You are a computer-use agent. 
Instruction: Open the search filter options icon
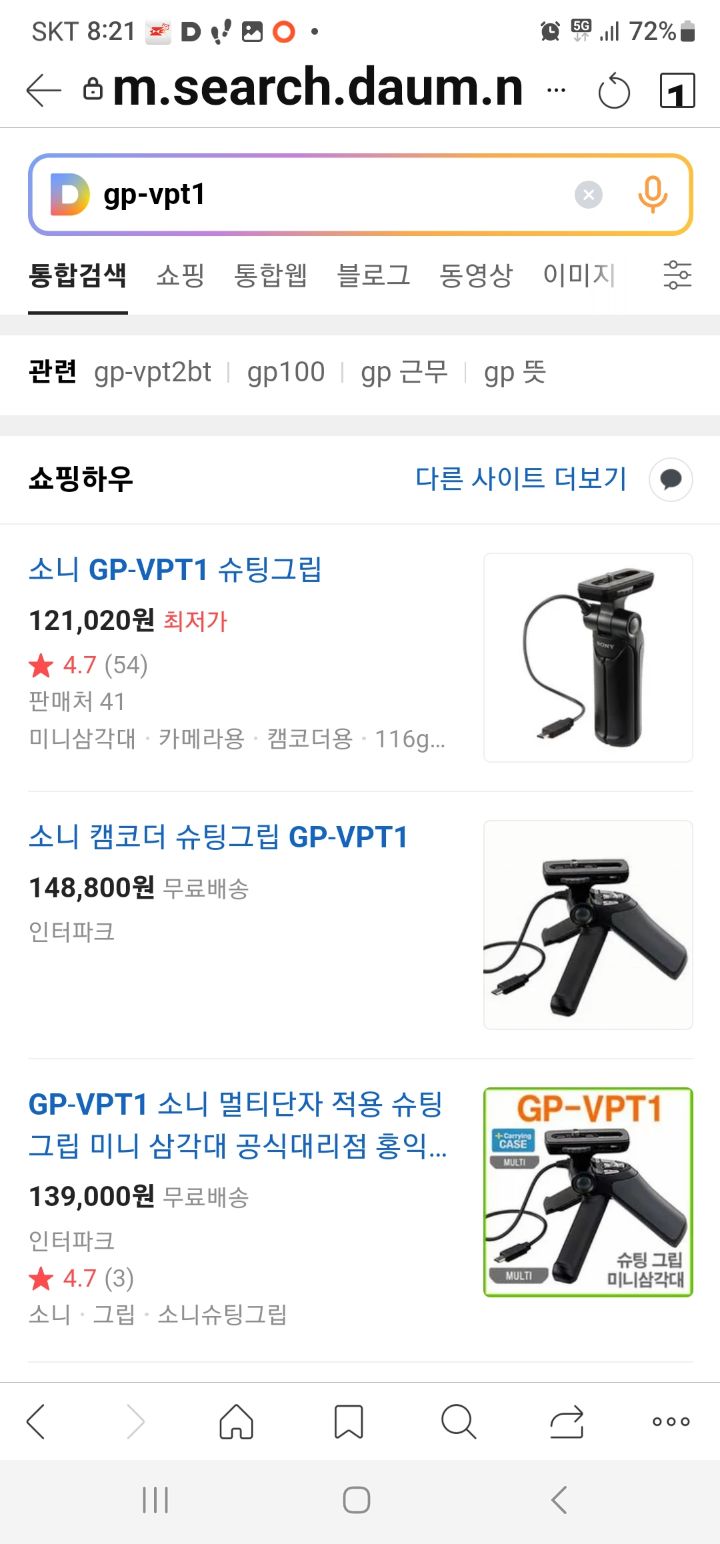[x=677, y=276]
